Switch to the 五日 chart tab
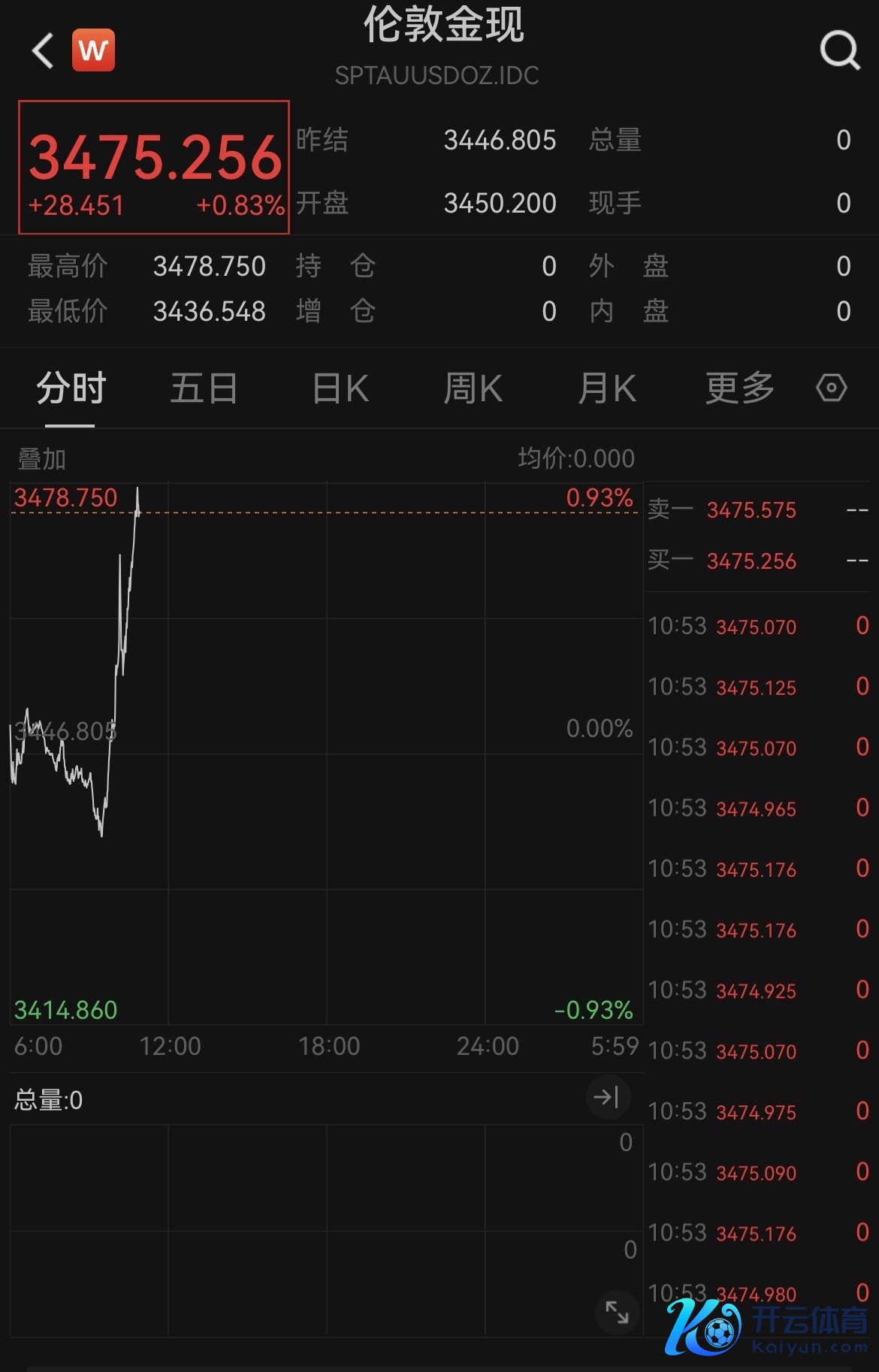 point(204,388)
